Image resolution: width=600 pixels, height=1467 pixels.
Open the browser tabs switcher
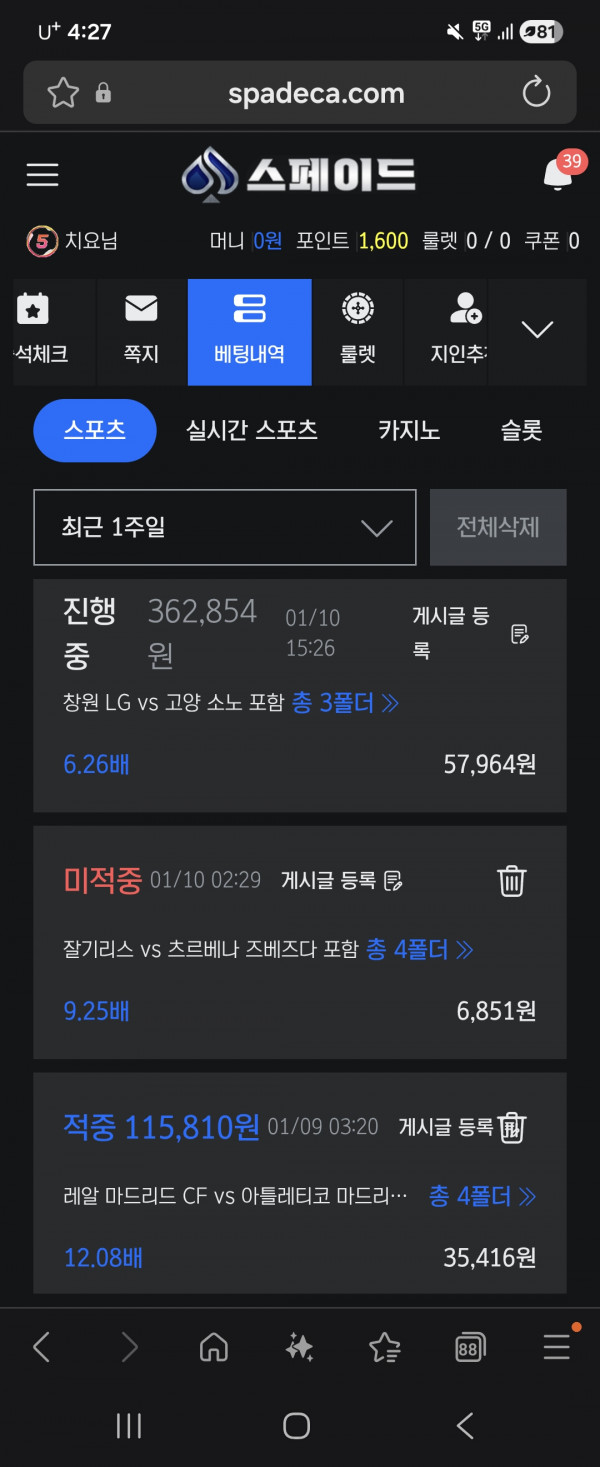(x=470, y=1347)
